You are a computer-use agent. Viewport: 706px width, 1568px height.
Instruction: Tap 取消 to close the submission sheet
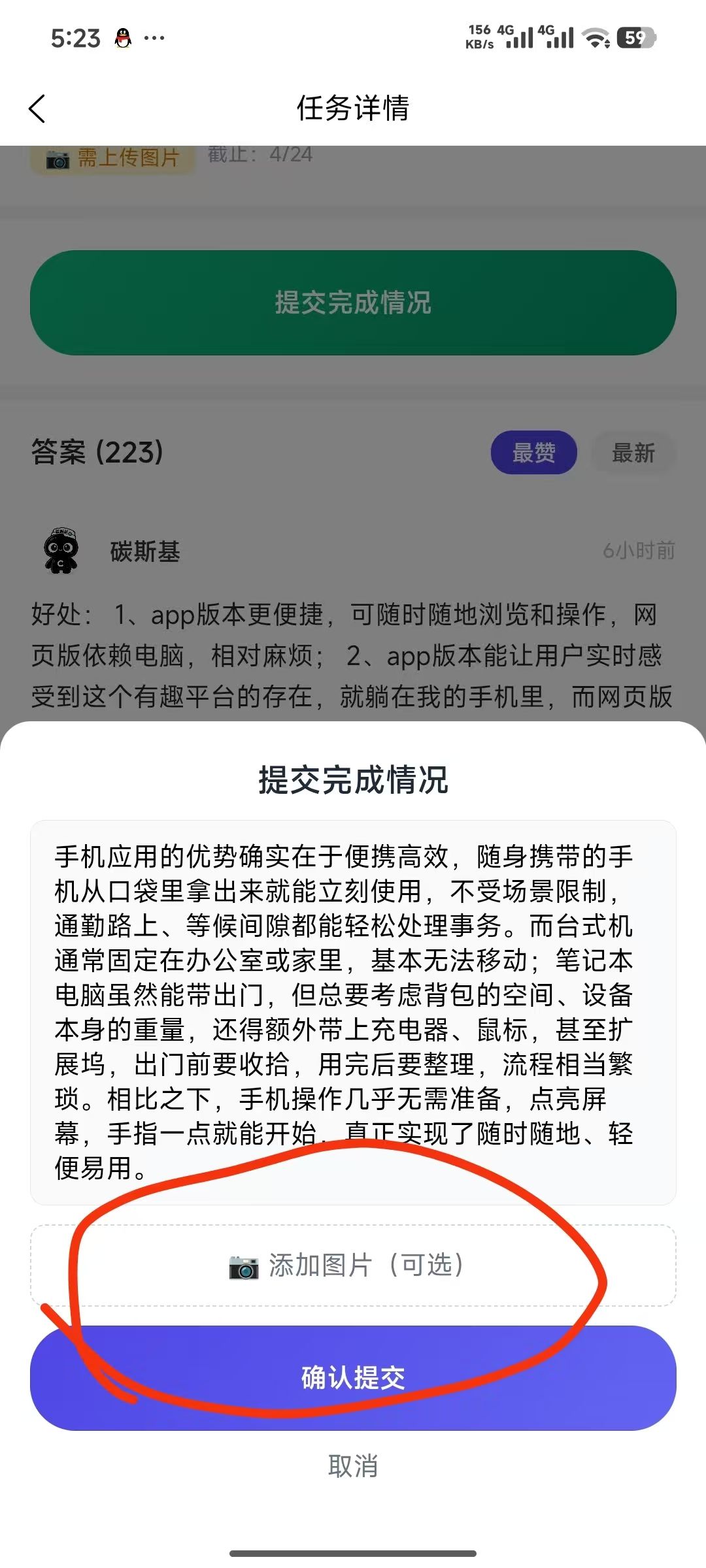[x=353, y=1465]
